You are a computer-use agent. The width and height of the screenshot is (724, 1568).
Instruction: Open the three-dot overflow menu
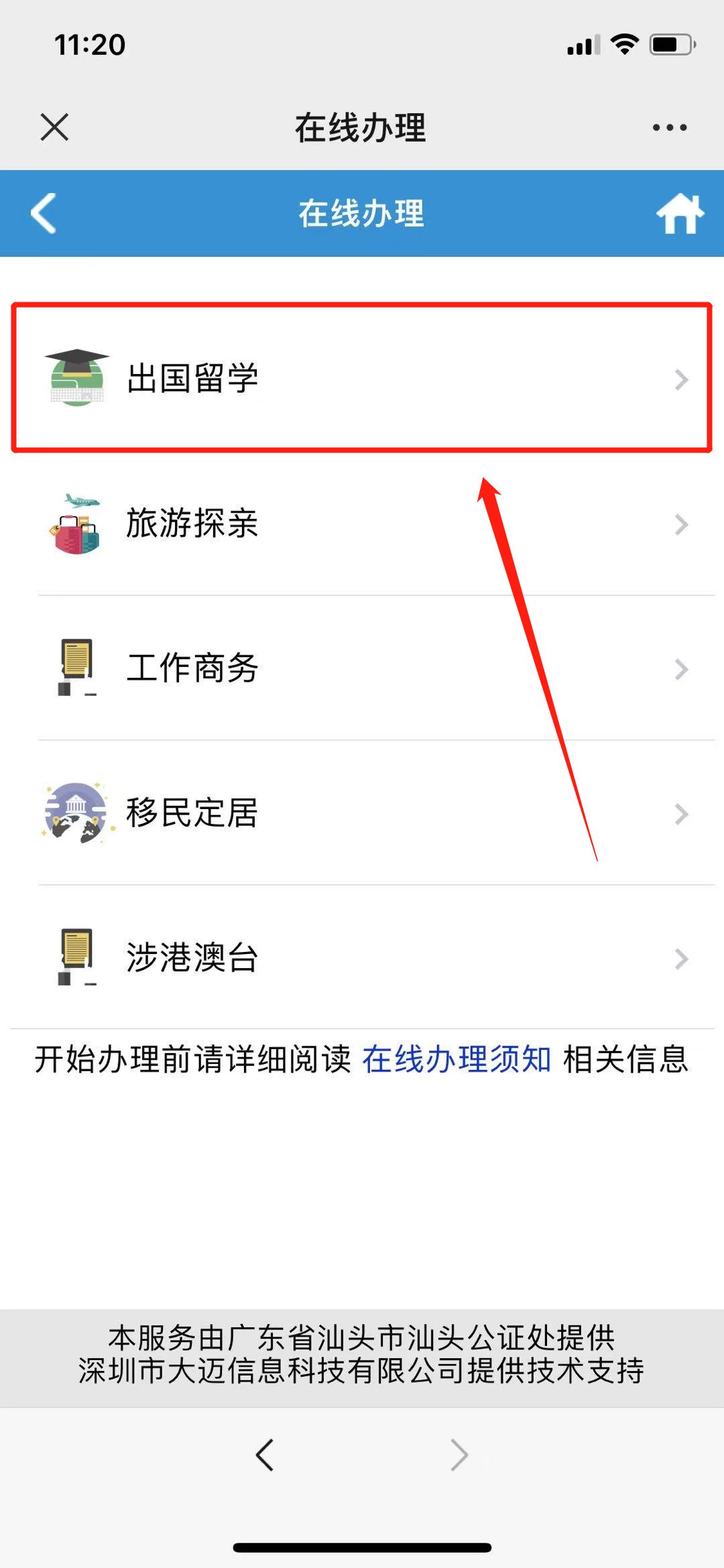[670, 127]
